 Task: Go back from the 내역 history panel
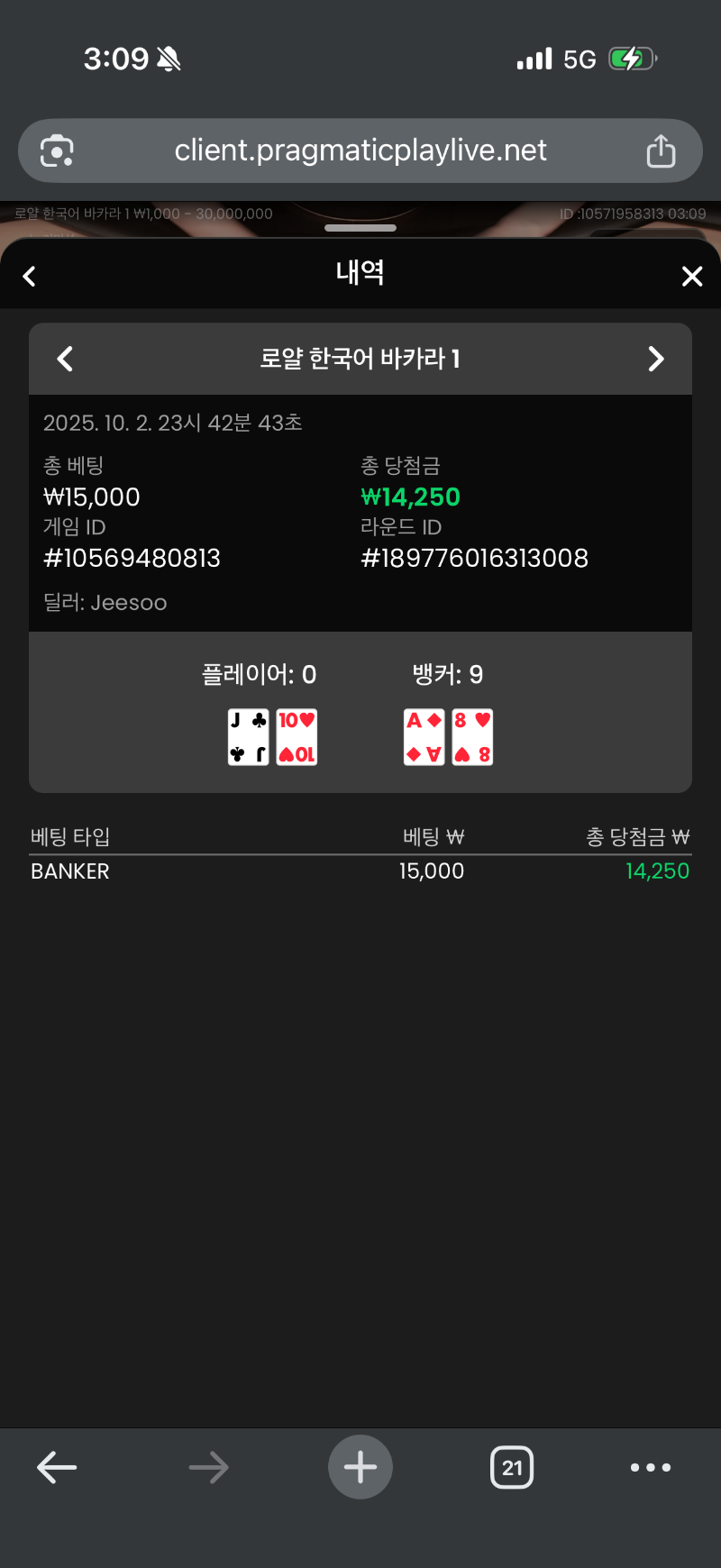30,276
